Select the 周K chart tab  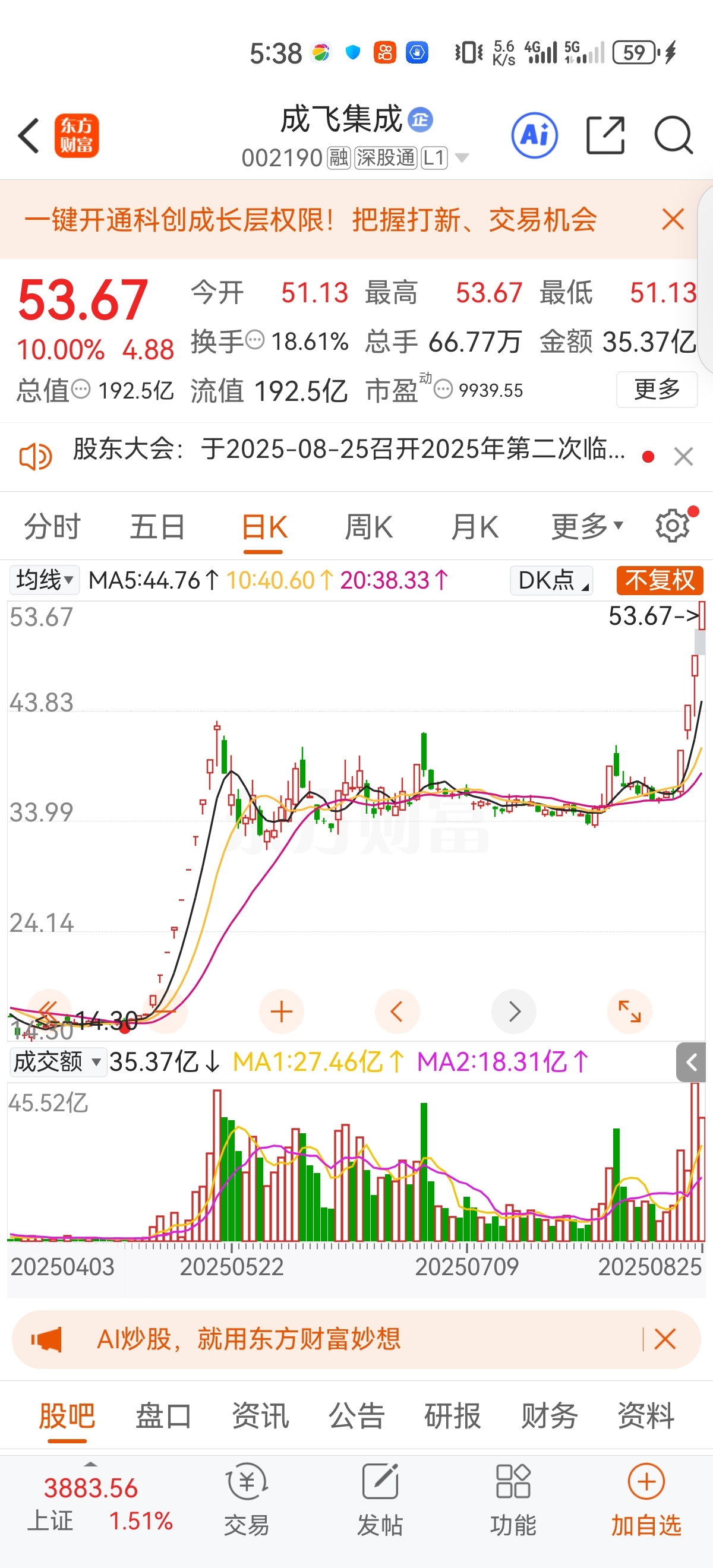click(369, 526)
